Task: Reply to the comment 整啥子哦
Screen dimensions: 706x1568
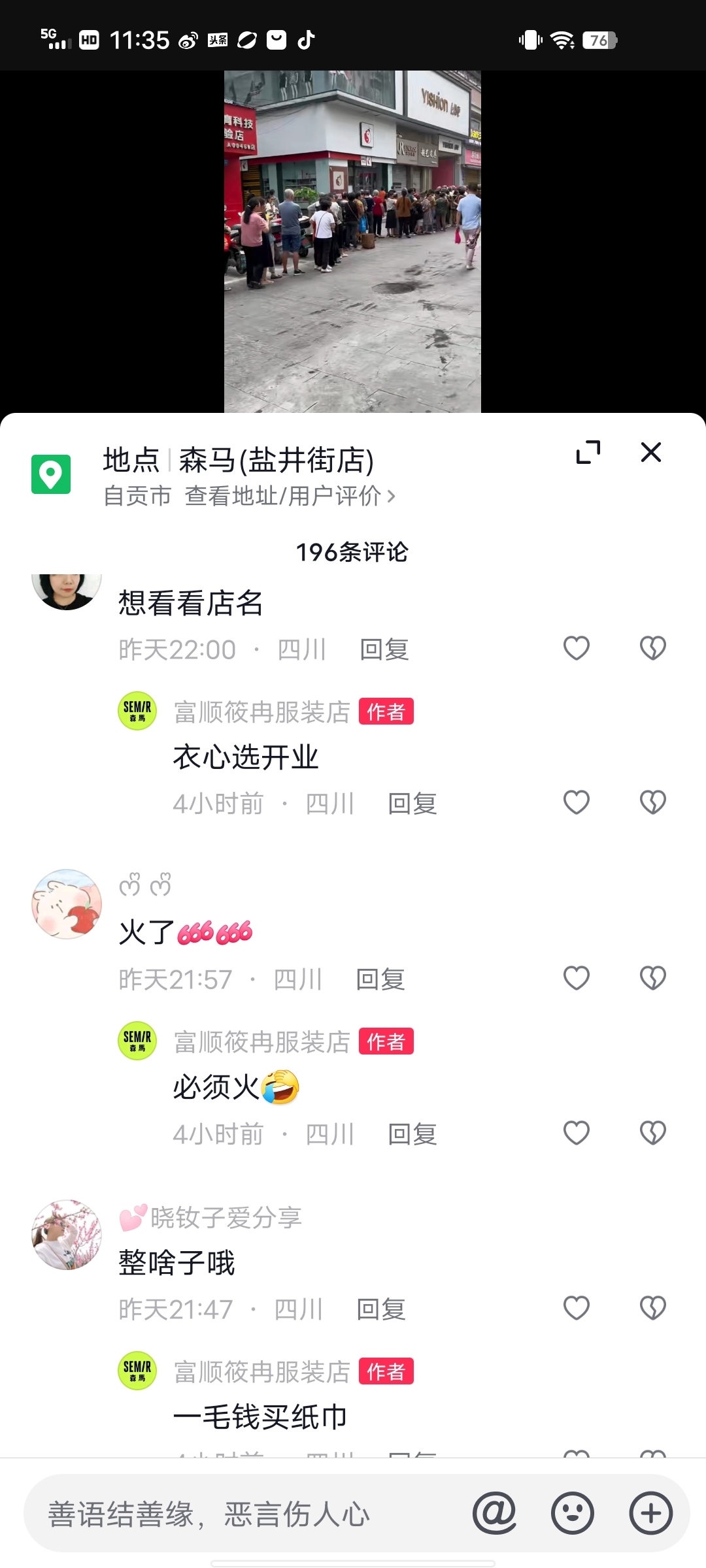Action: click(x=380, y=1310)
